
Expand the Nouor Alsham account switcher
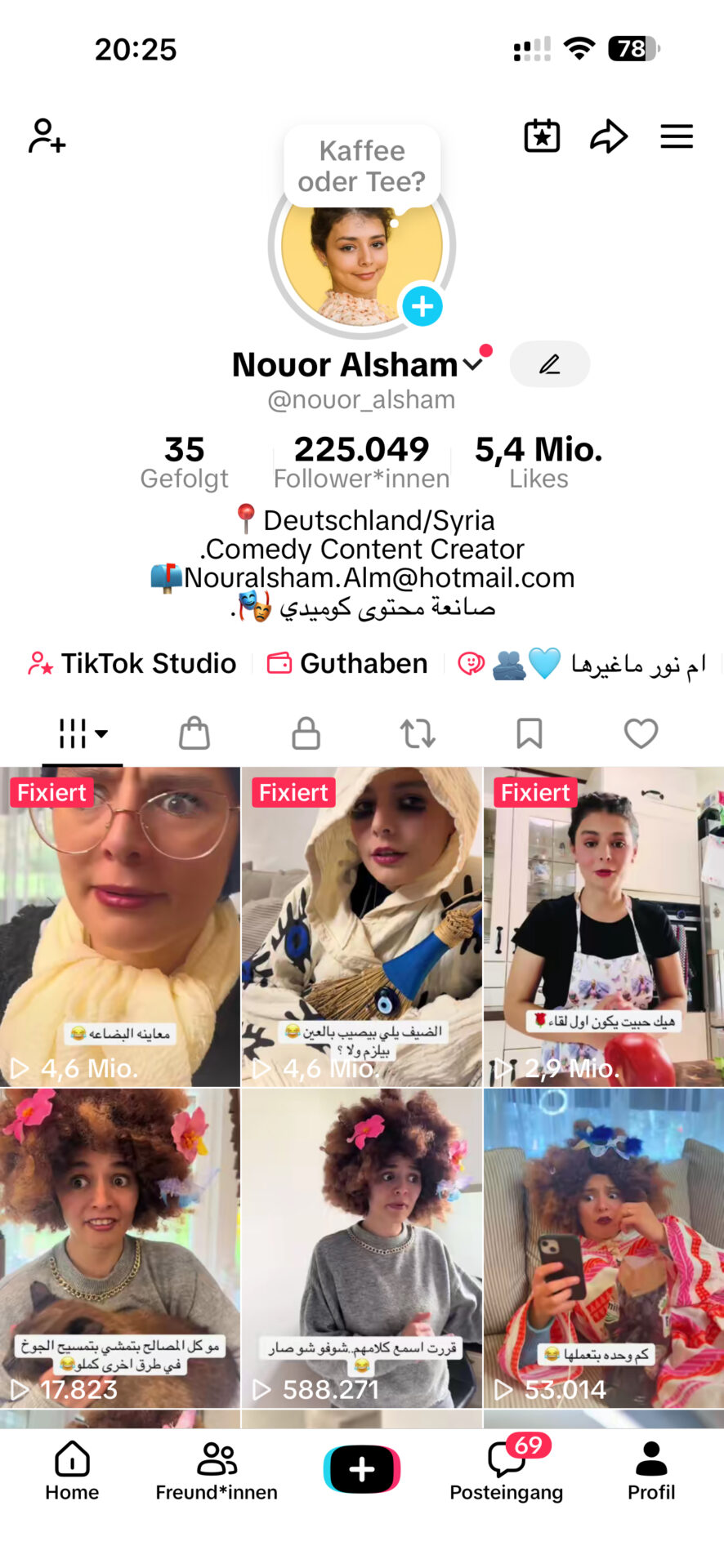click(x=473, y=364)
